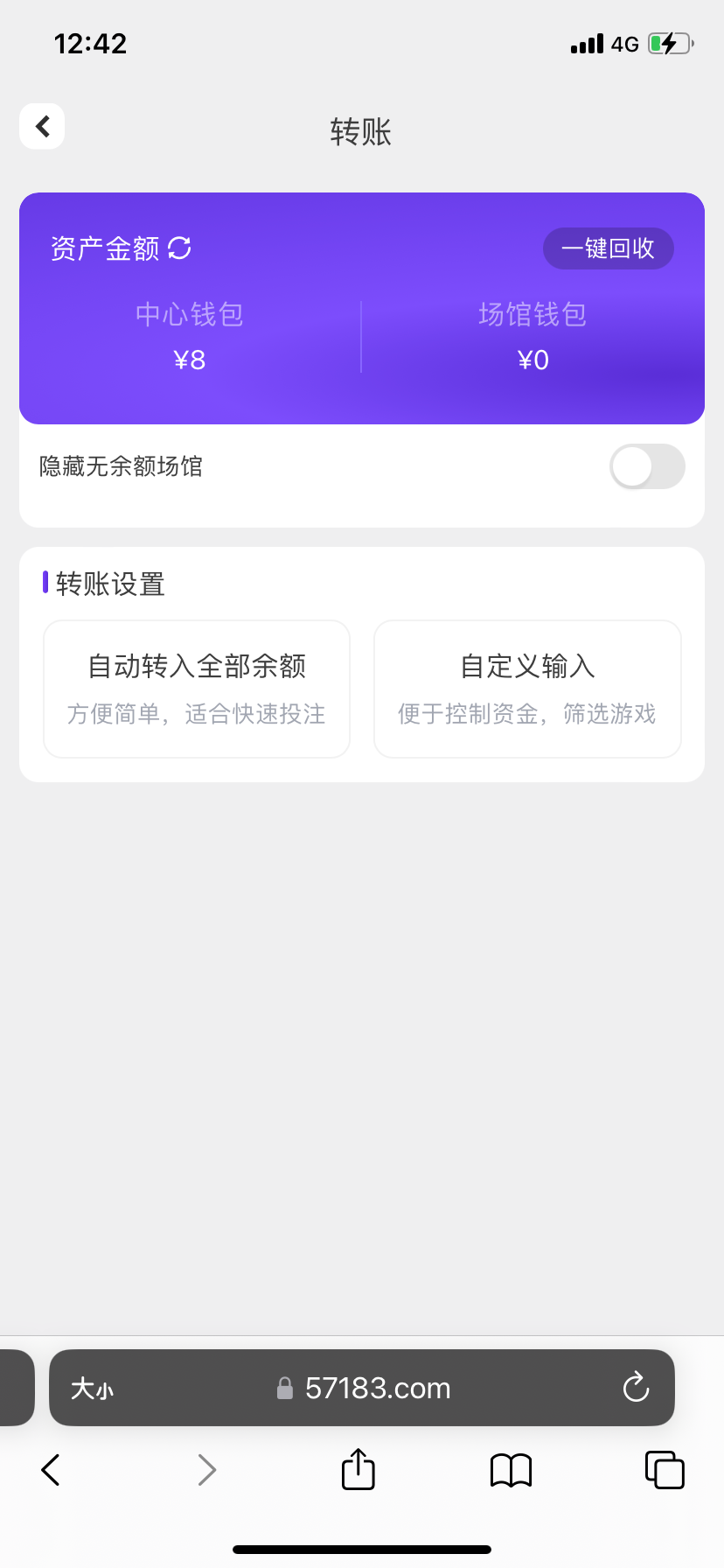Open the Safari share sheet
This screenshot has width=724, height=1568.
pyautogui.click(x=358, y=1469)
